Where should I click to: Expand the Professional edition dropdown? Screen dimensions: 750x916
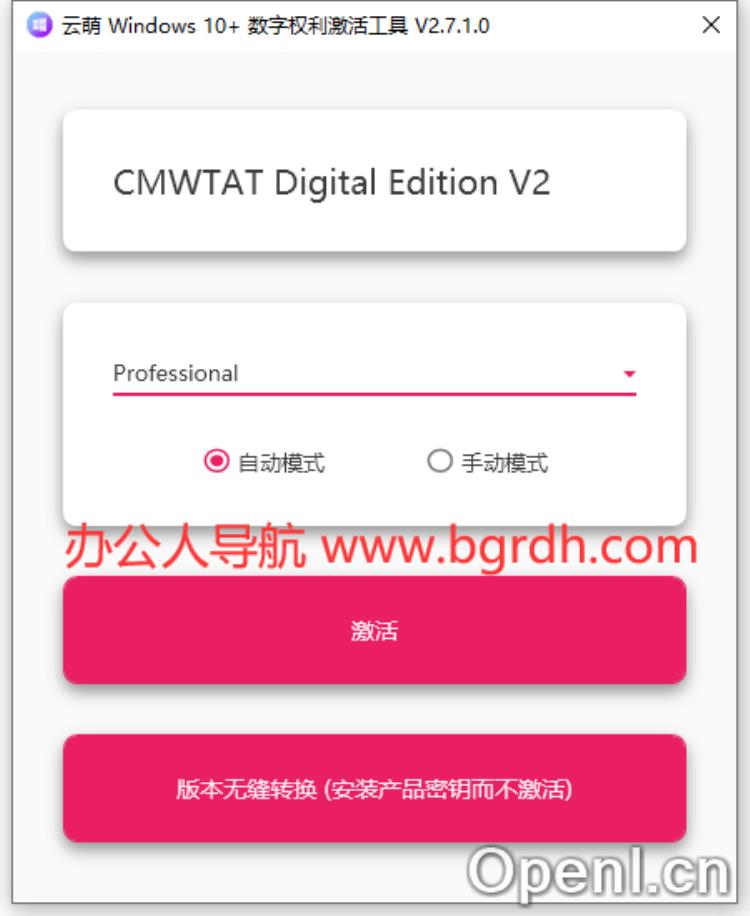pyautogui.click(x=629, y=374)
